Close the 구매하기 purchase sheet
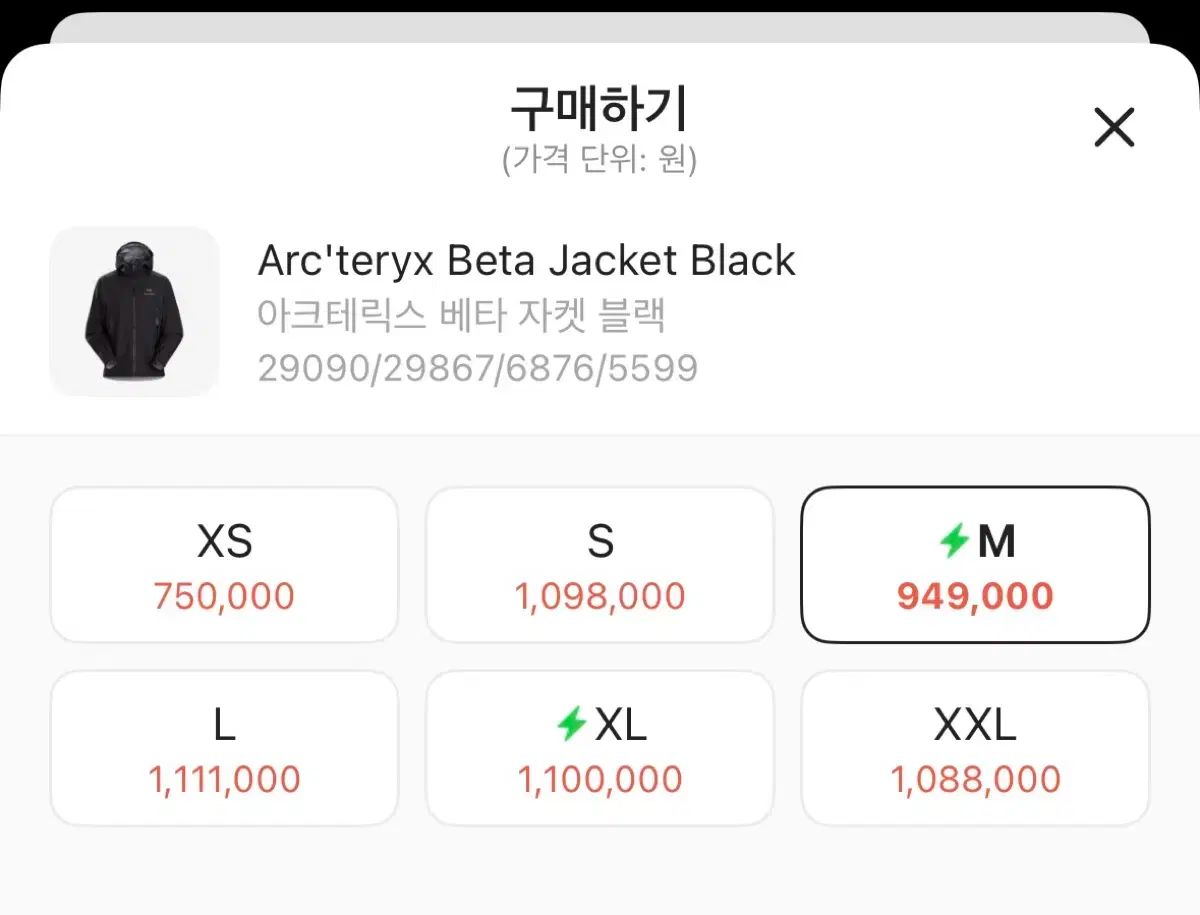This screenshot has width=1200, height=915. coord(1114,128)
